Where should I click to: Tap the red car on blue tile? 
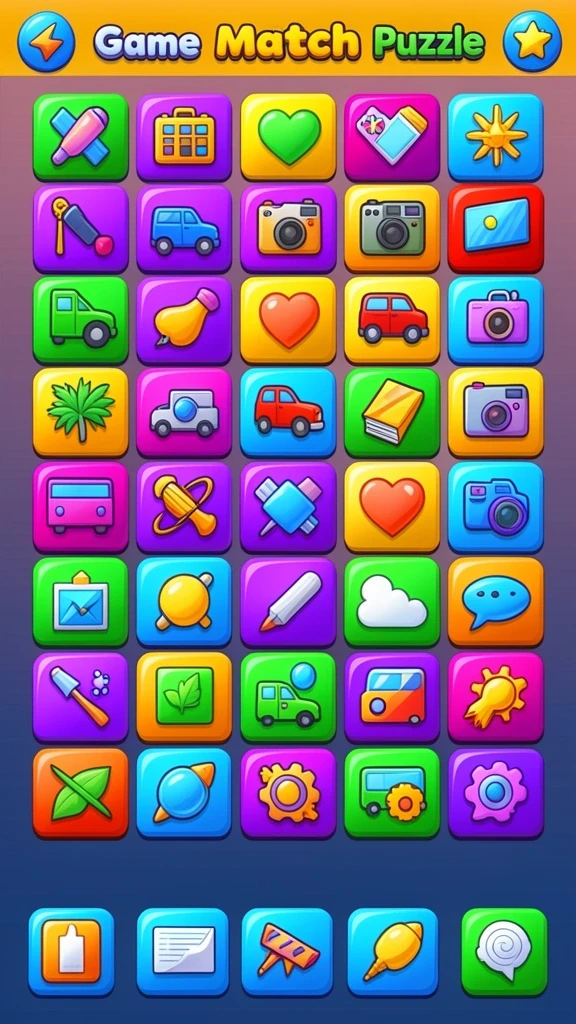288,412
